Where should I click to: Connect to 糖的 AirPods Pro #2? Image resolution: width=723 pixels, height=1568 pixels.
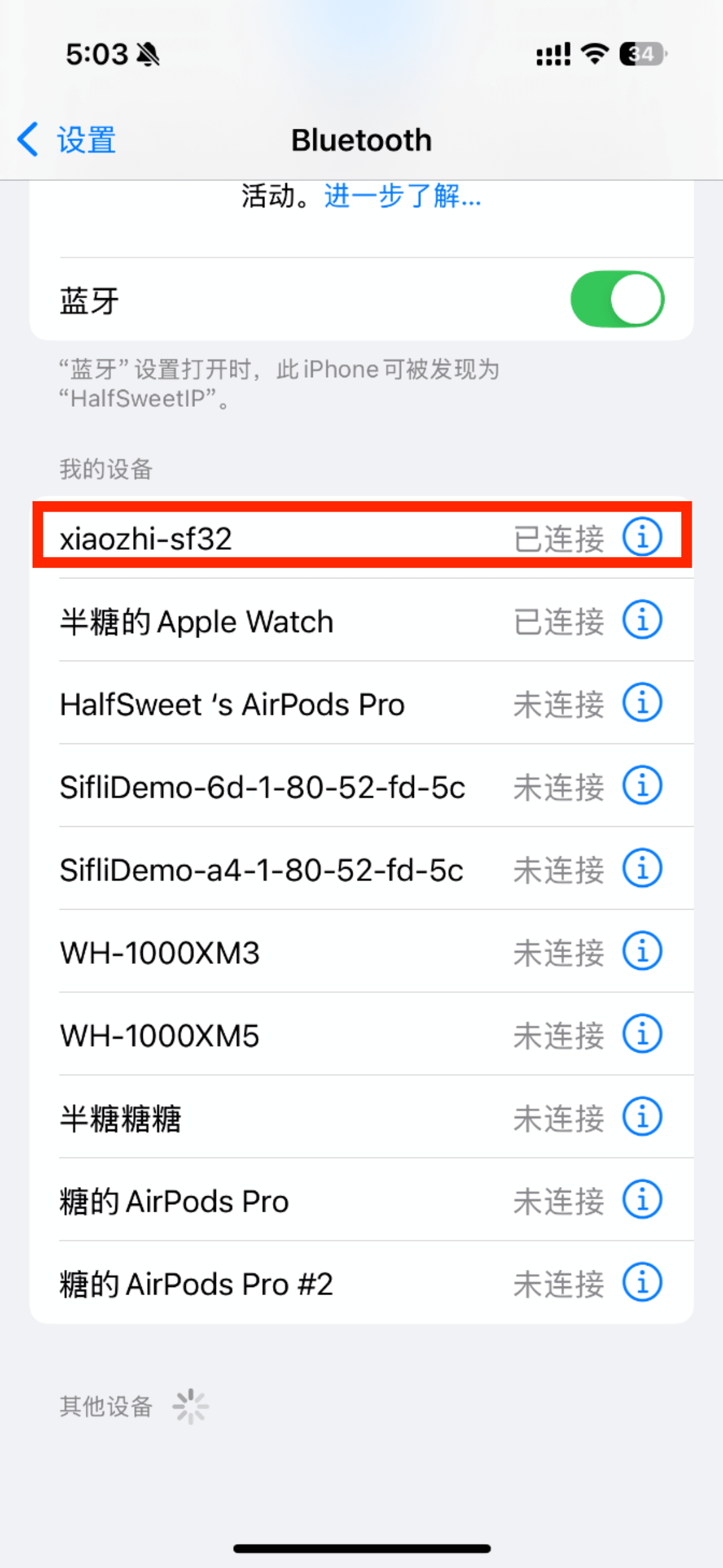pos(362,1282)
